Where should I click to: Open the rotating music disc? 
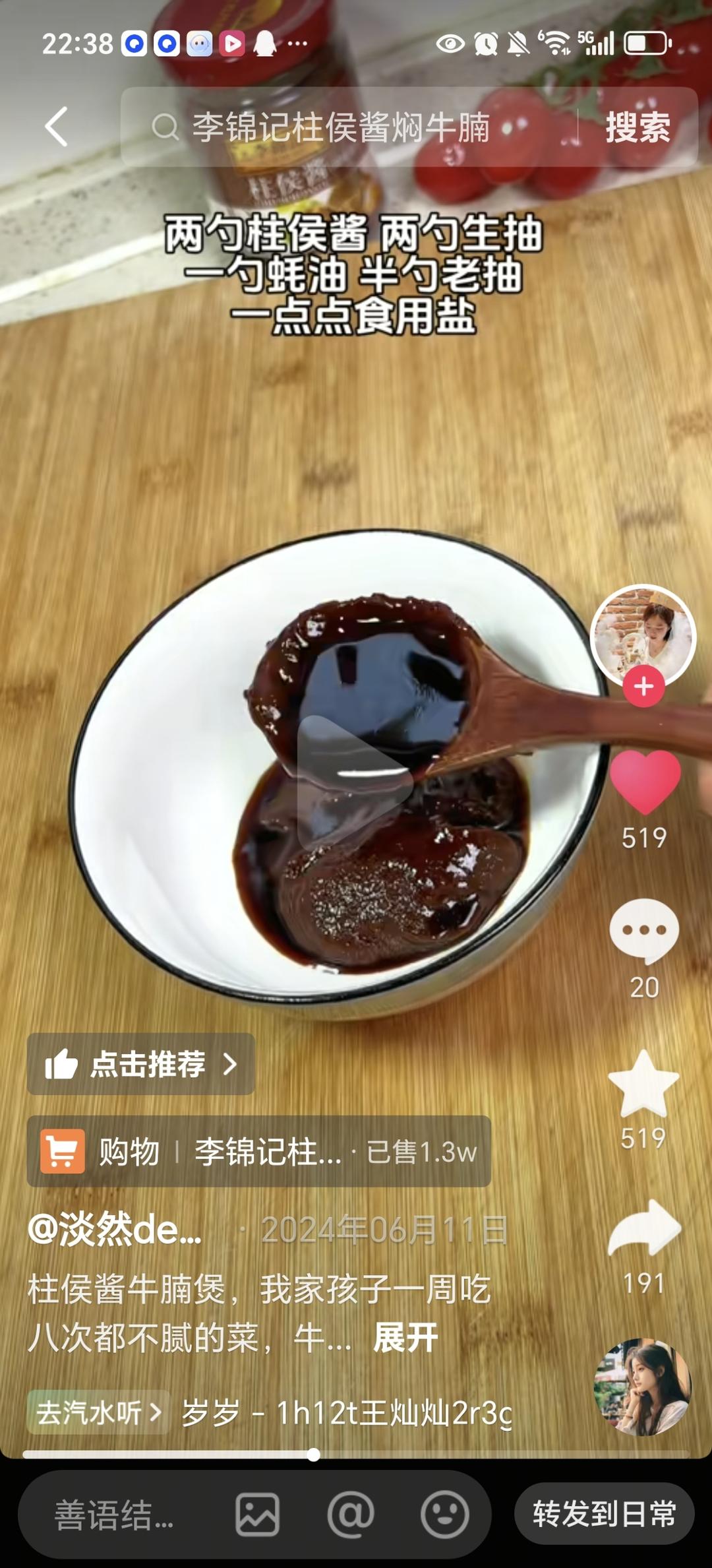click(x=642, y=1387)
